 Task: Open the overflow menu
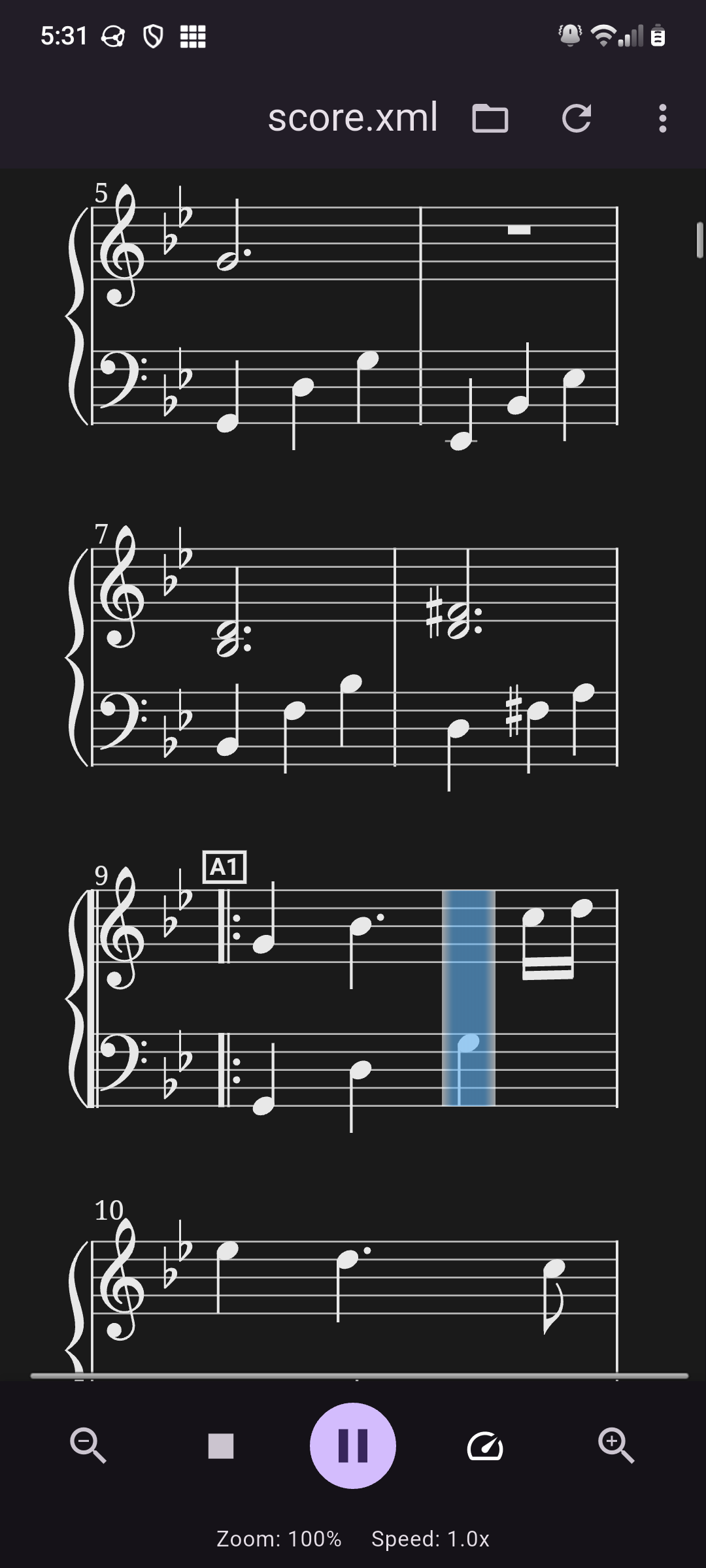tap(663, 118)
